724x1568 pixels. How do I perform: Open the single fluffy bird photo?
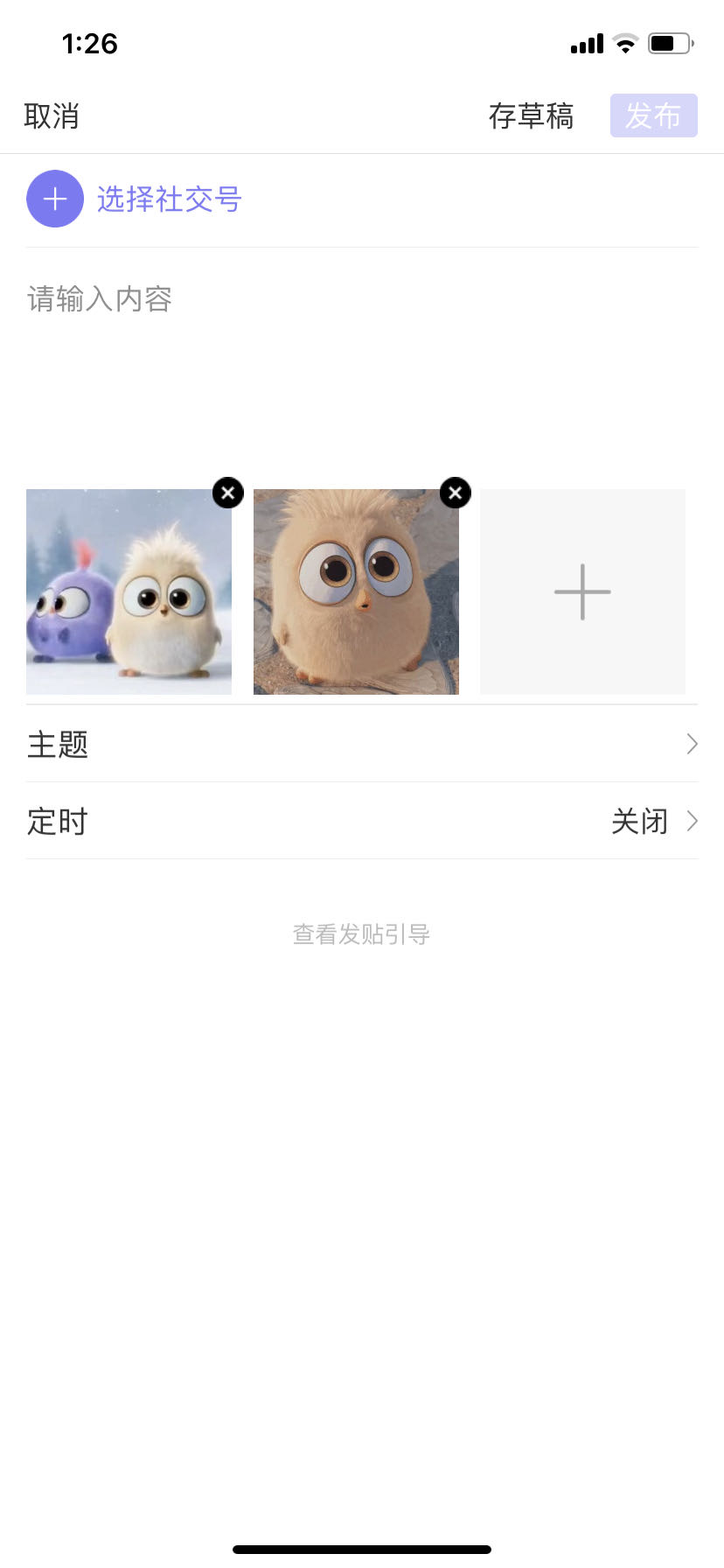pyautogui.click(x=355, y=595)
